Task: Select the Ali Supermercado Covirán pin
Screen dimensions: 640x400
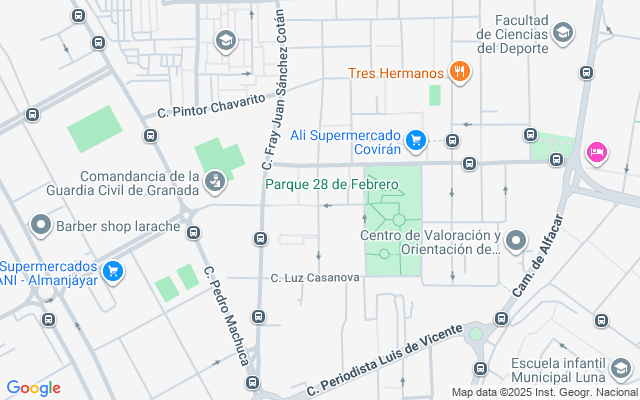Action: pyautogui.click(x=416, y=141)
